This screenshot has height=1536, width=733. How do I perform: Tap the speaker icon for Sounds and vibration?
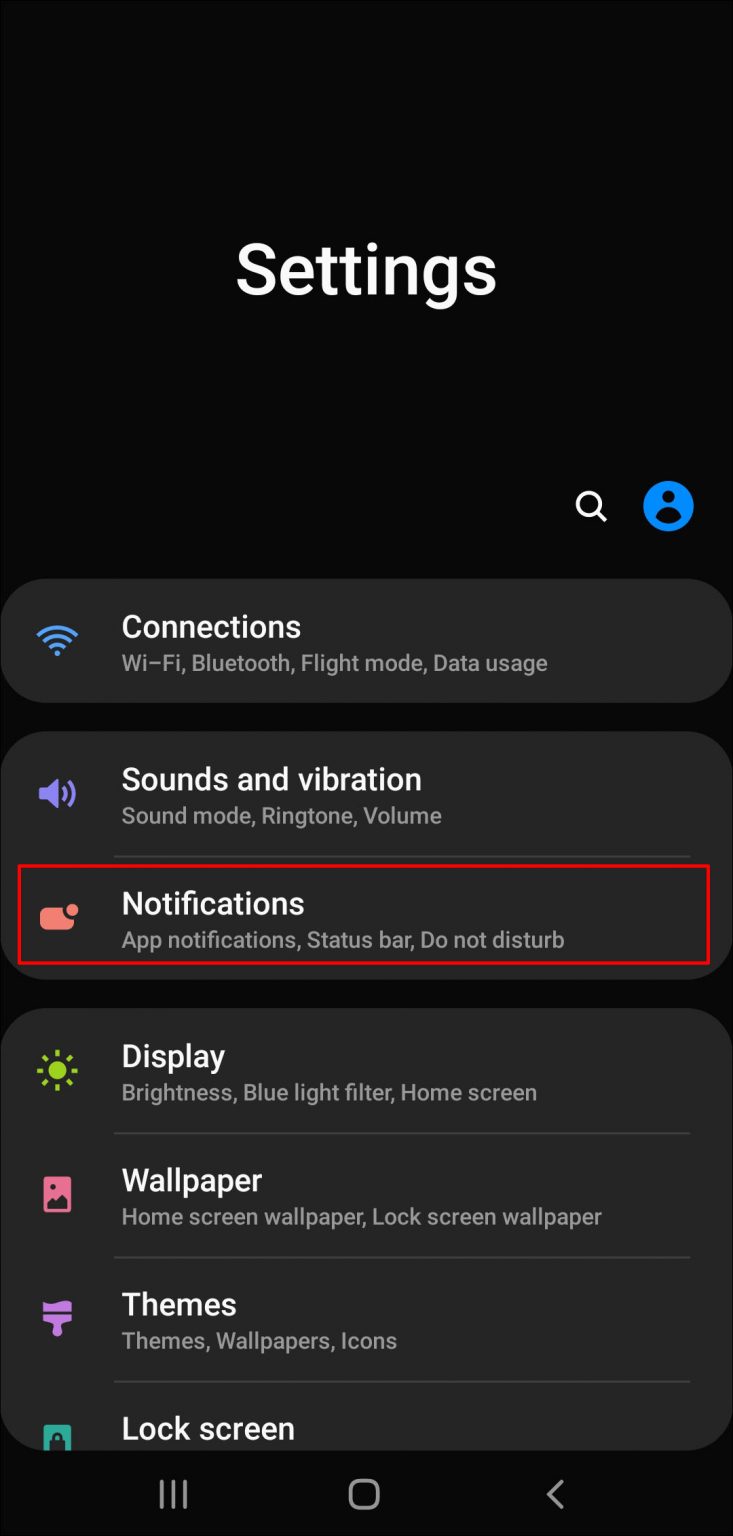click(57, 793)
